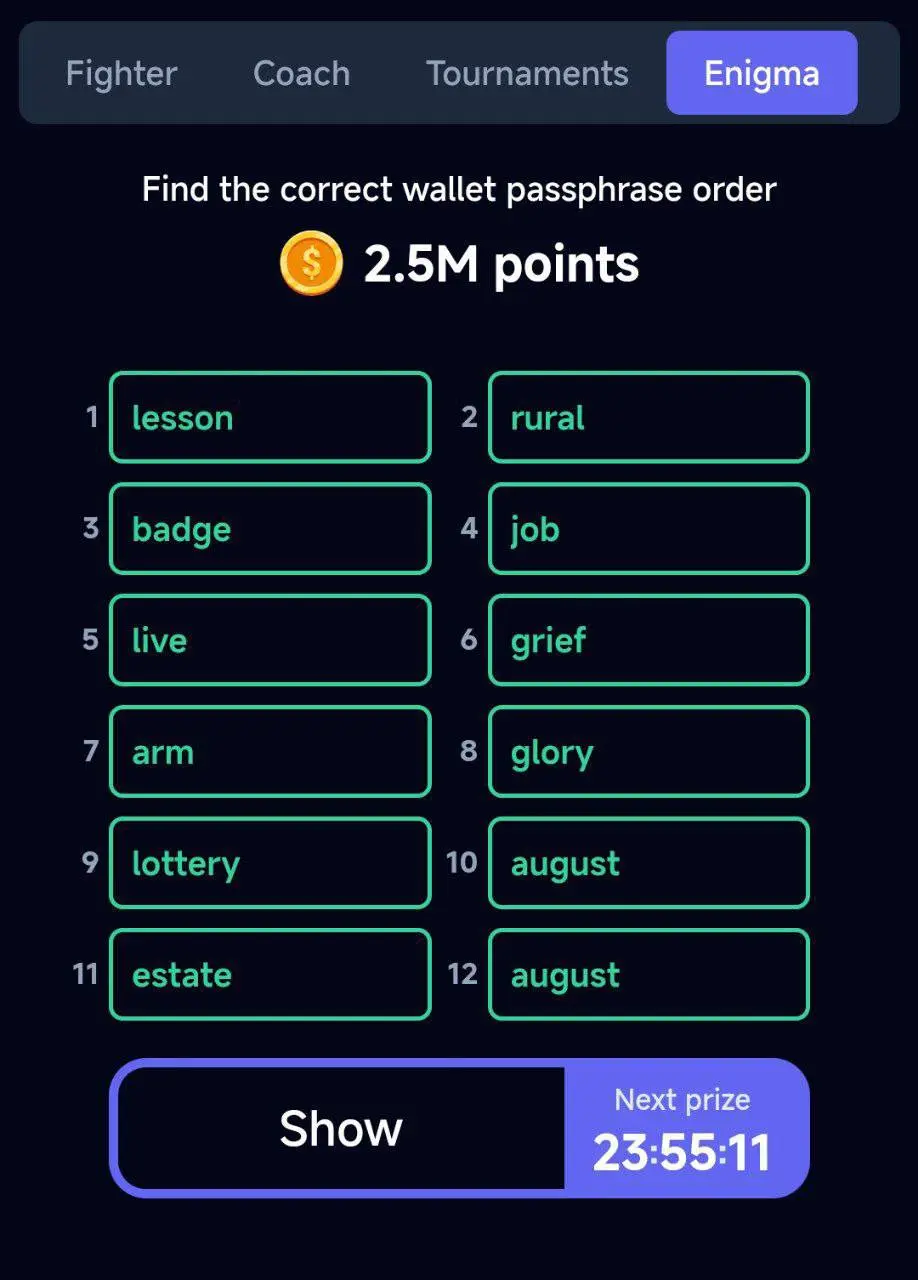Select the Enigma tab
The width and height of the screenshot is (918, 1280).
pyautogui.click(x=761, y=73)
